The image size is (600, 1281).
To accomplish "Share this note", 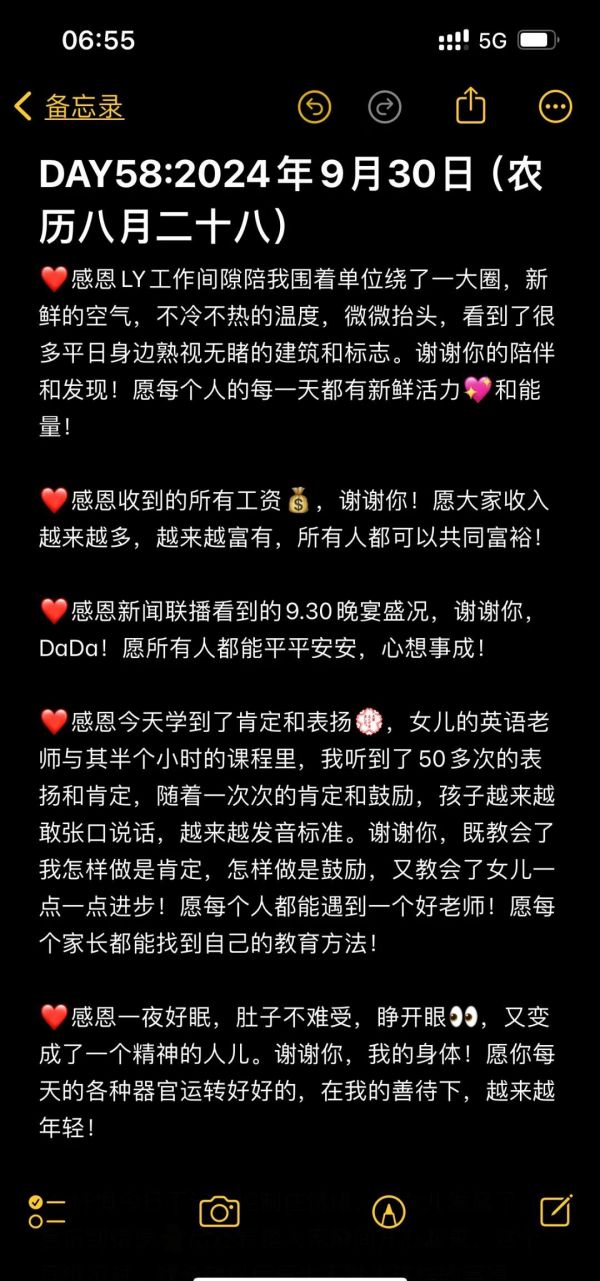I will tap(470, 106).
